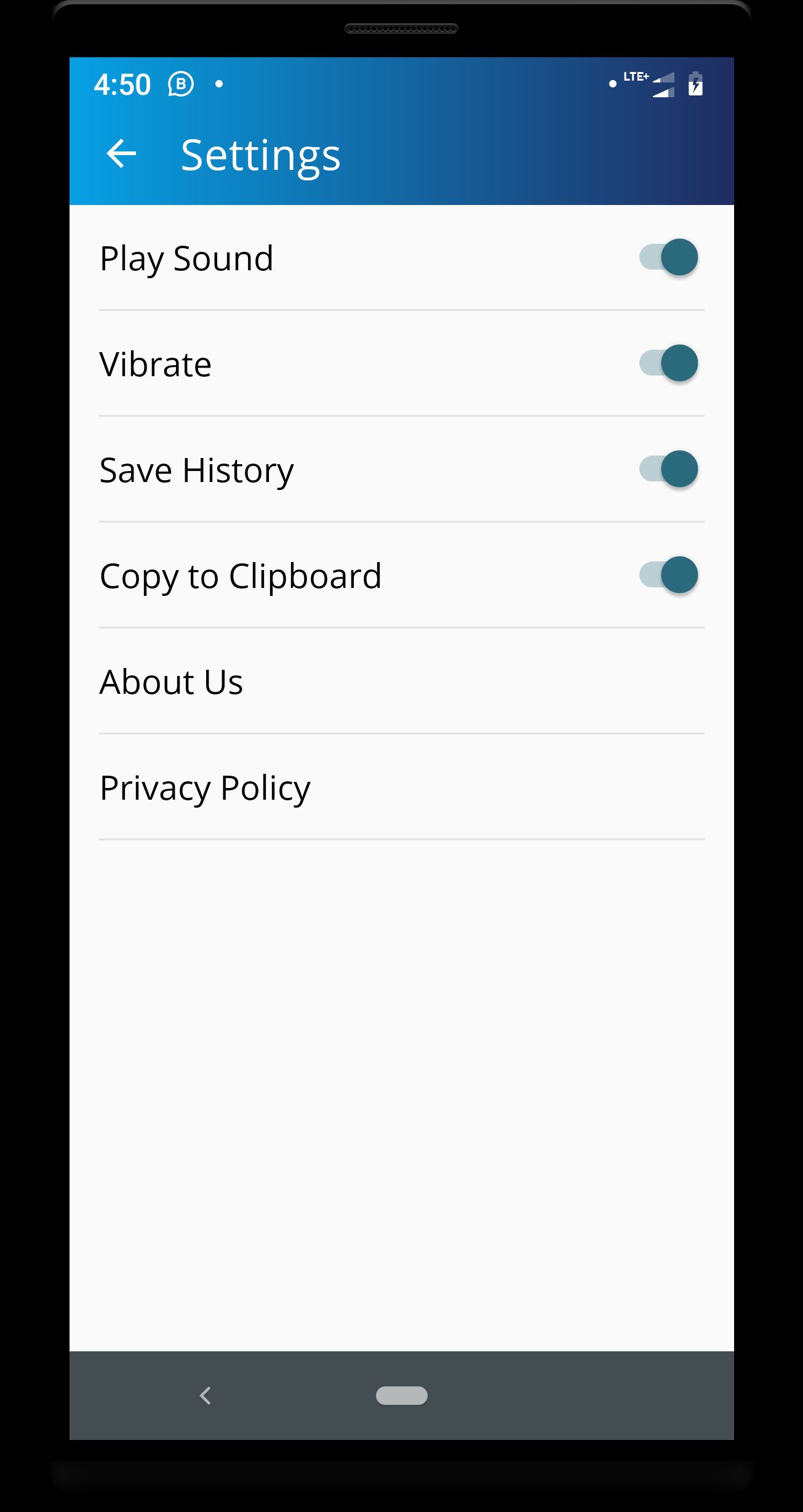Tap the home pill in navigation bar
Screen dimensions: 803x1512
[x=402, y=1396]
